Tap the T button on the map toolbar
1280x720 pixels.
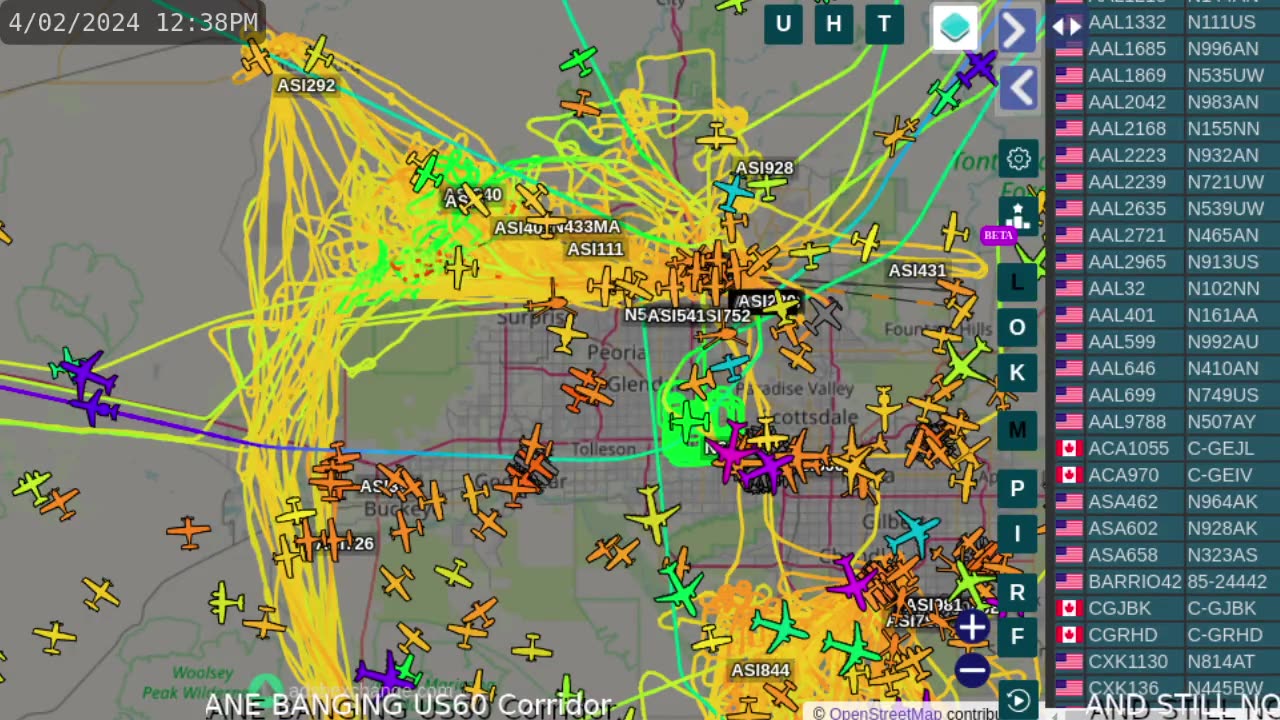click(884, 25)
